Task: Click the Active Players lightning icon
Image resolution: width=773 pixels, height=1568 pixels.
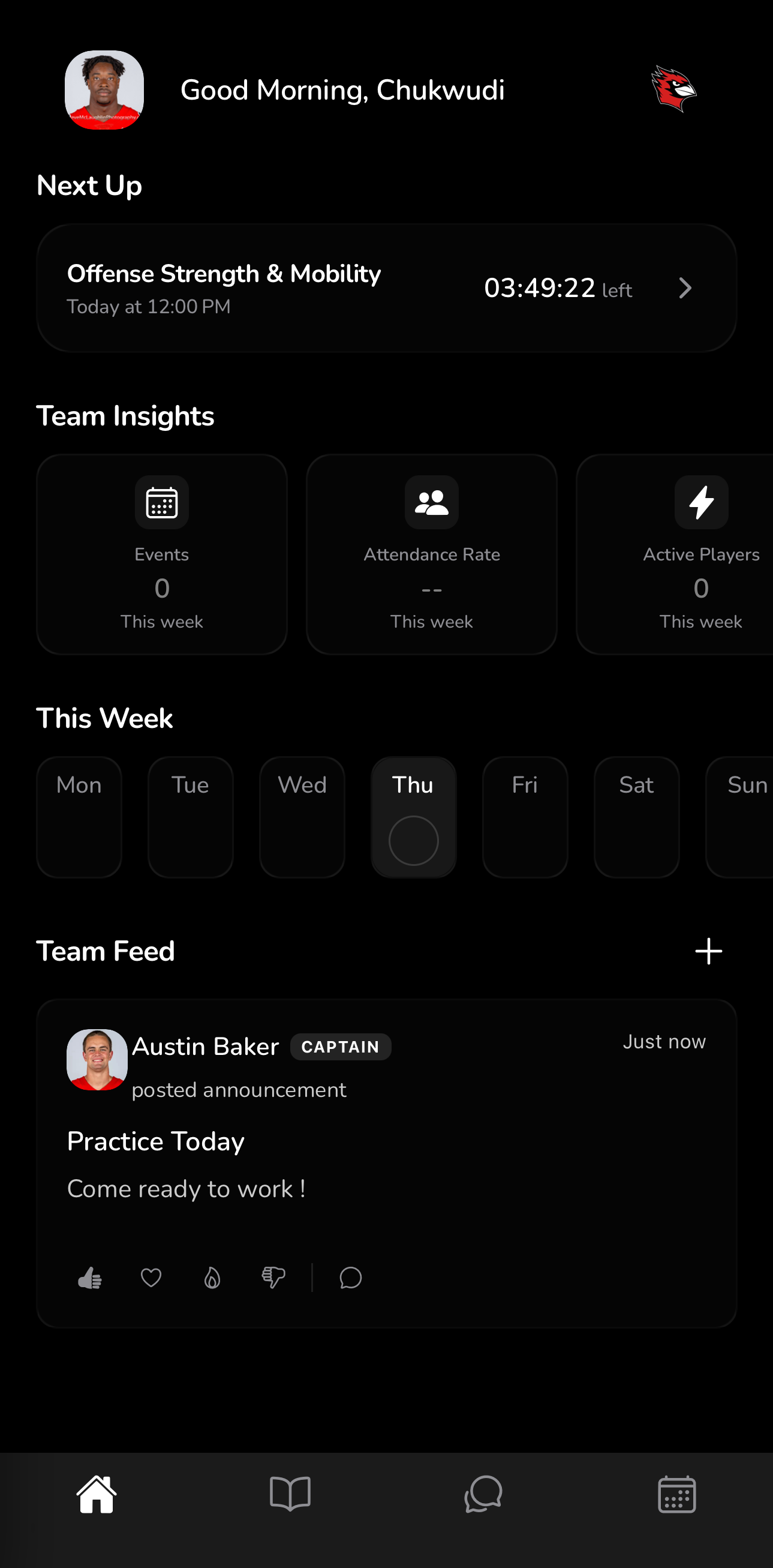Action: (701, 502)
